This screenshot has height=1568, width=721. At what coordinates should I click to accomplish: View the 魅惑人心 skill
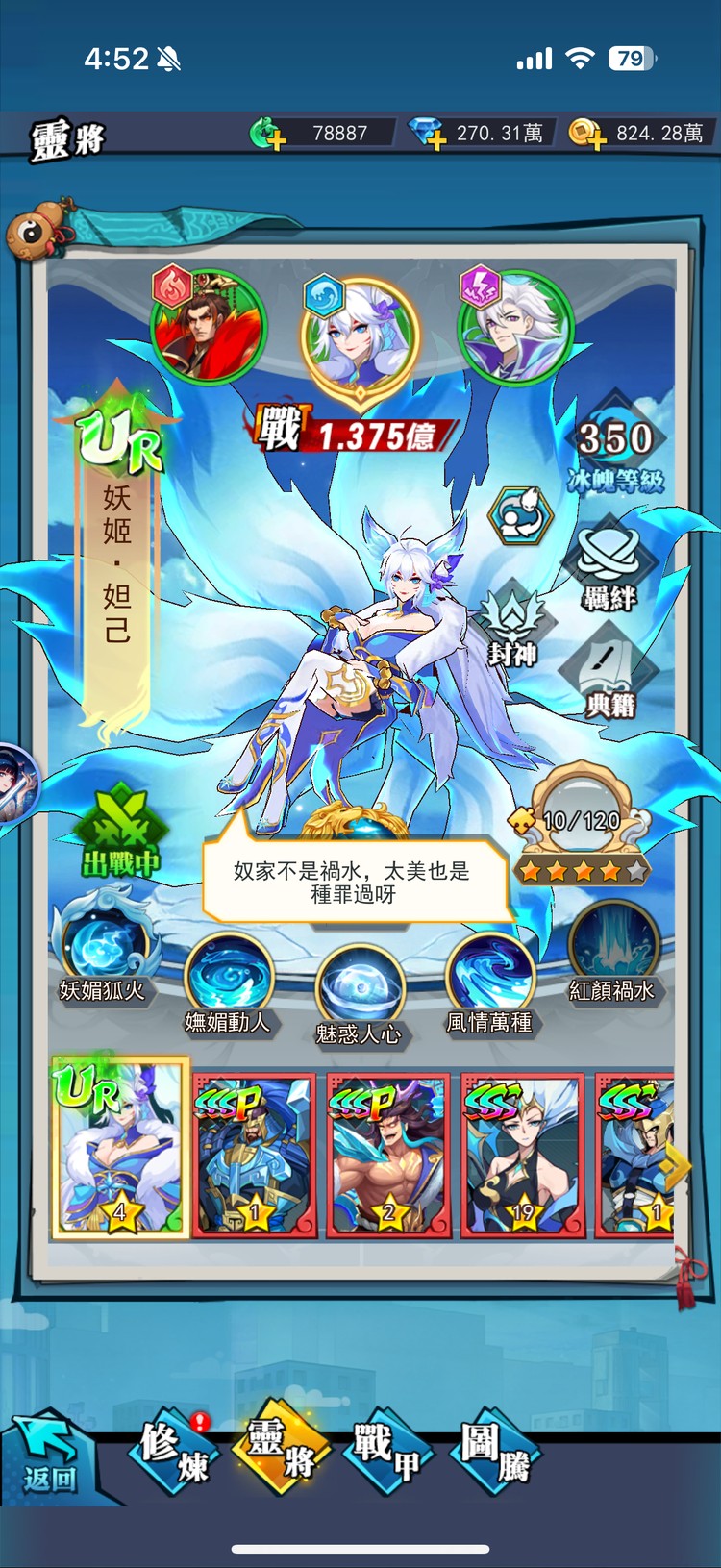point(359,990)
